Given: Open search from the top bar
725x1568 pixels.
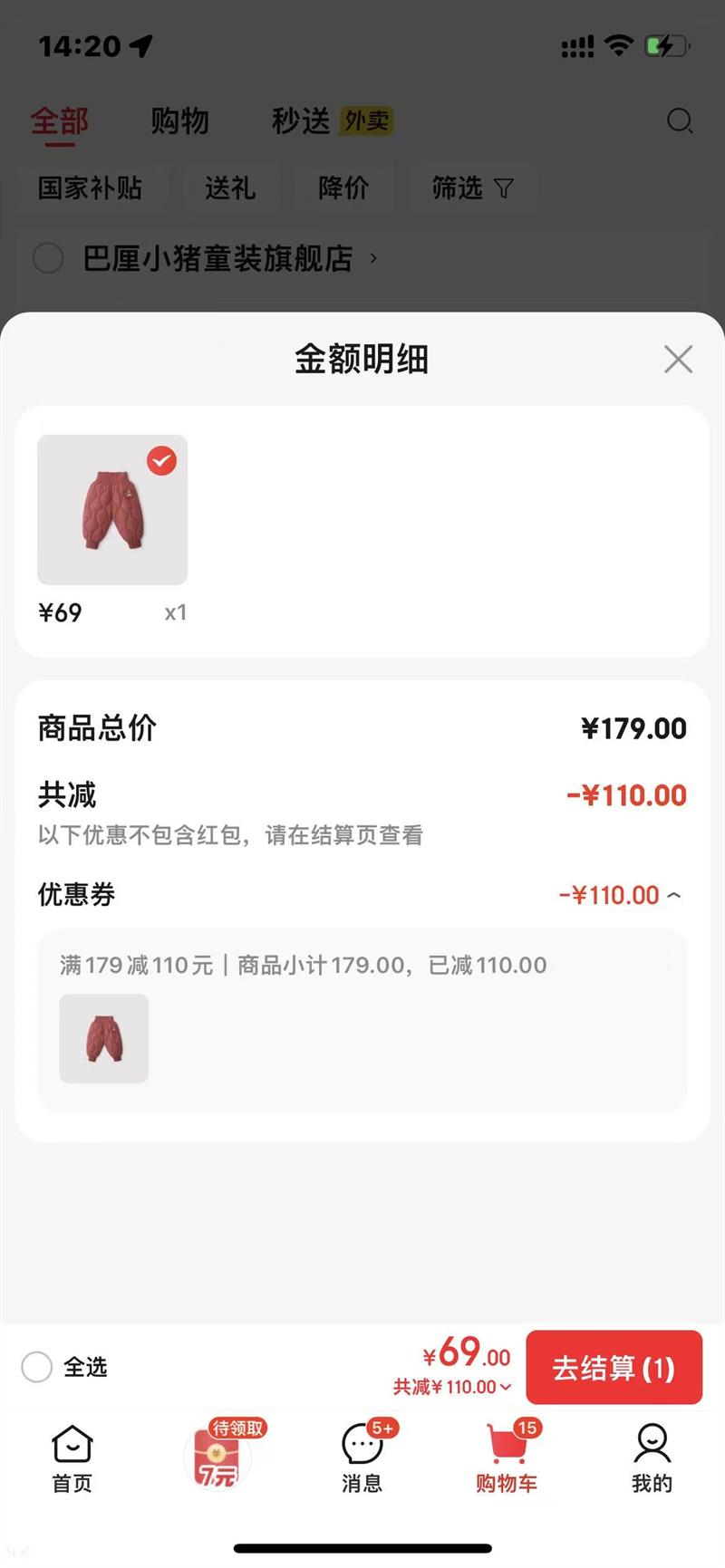Looking at the screenshot, I should click(679, 122).
